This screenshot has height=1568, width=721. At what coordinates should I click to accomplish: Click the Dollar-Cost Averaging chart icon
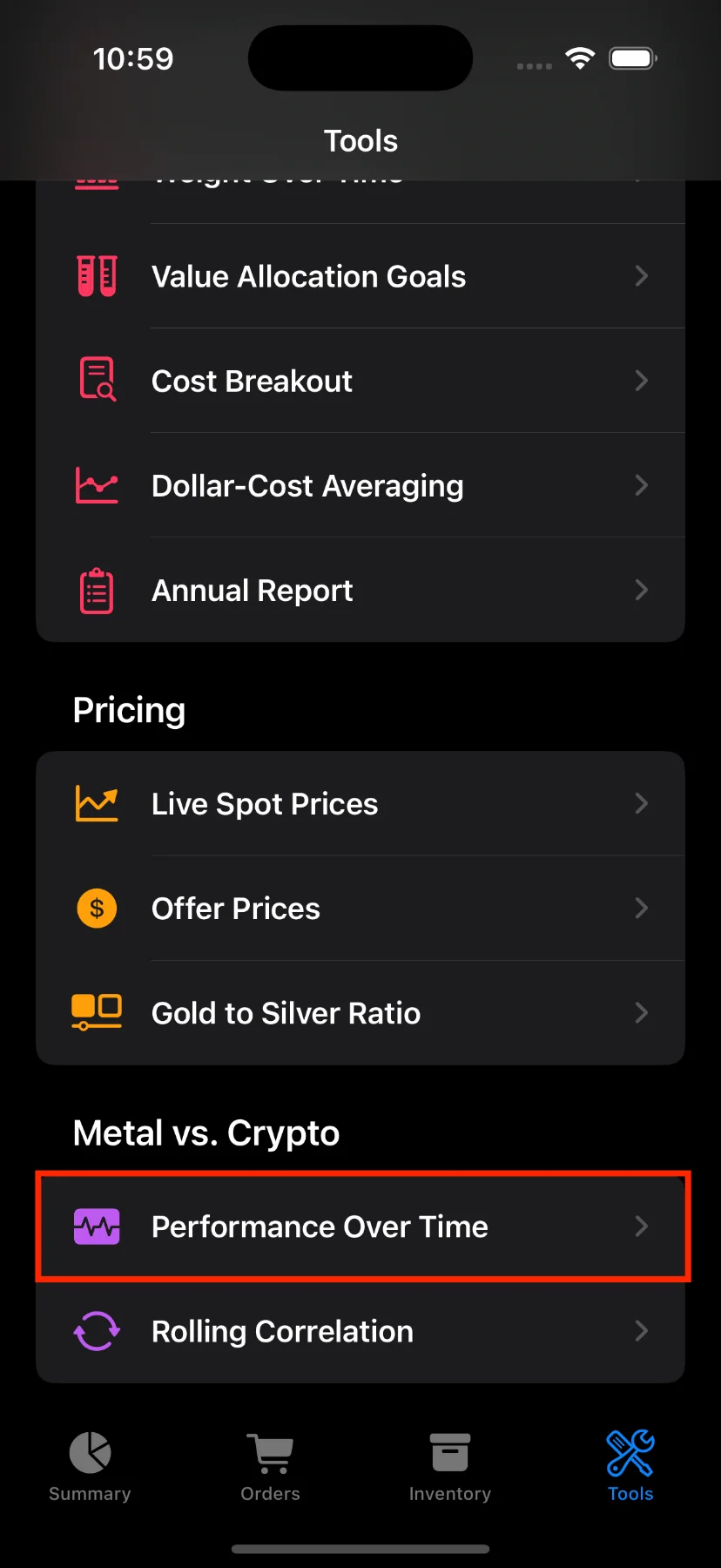click(x=97, y=485)
